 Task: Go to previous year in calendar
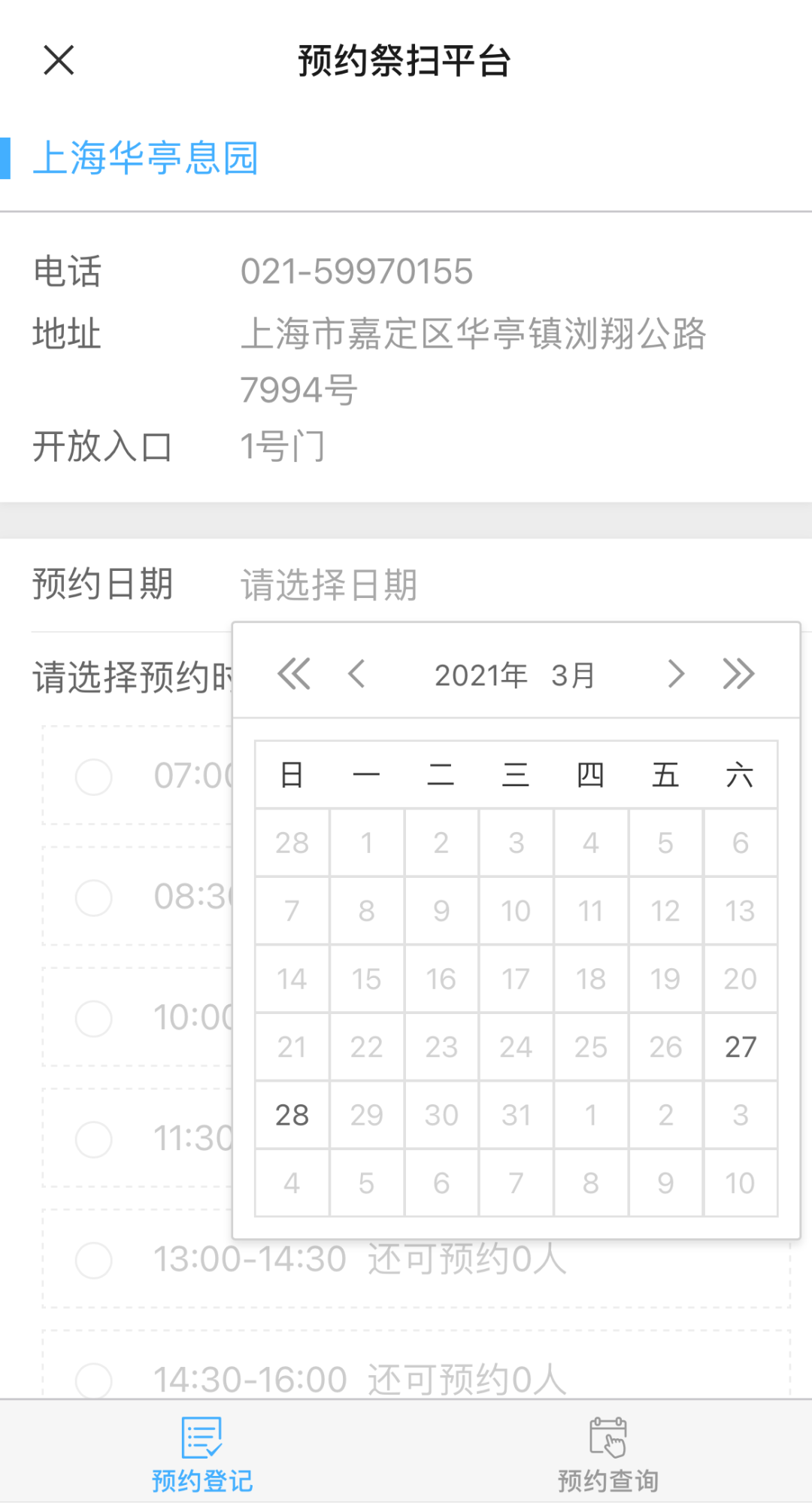pyautogui.click(x=293, y=673)
